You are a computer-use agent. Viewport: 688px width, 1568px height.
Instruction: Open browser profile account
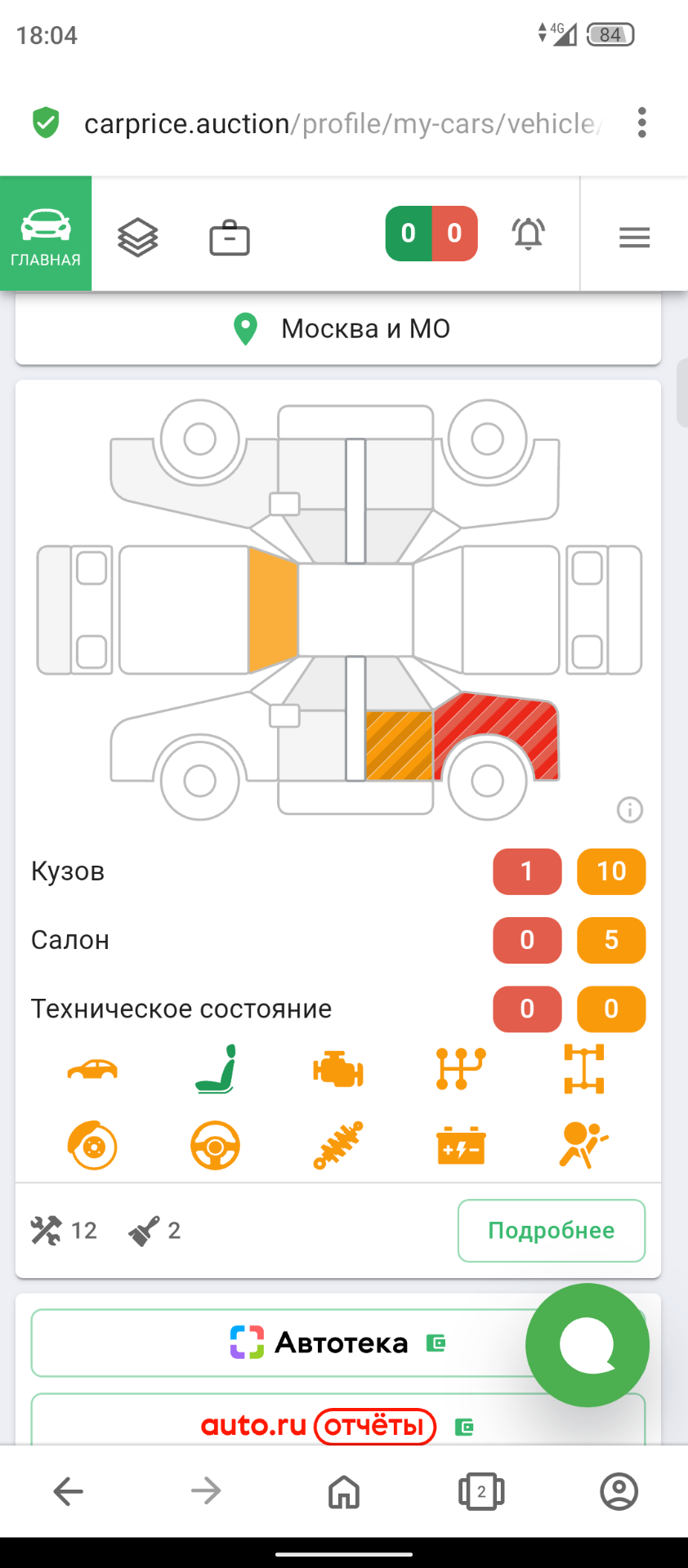point(619,1492)
